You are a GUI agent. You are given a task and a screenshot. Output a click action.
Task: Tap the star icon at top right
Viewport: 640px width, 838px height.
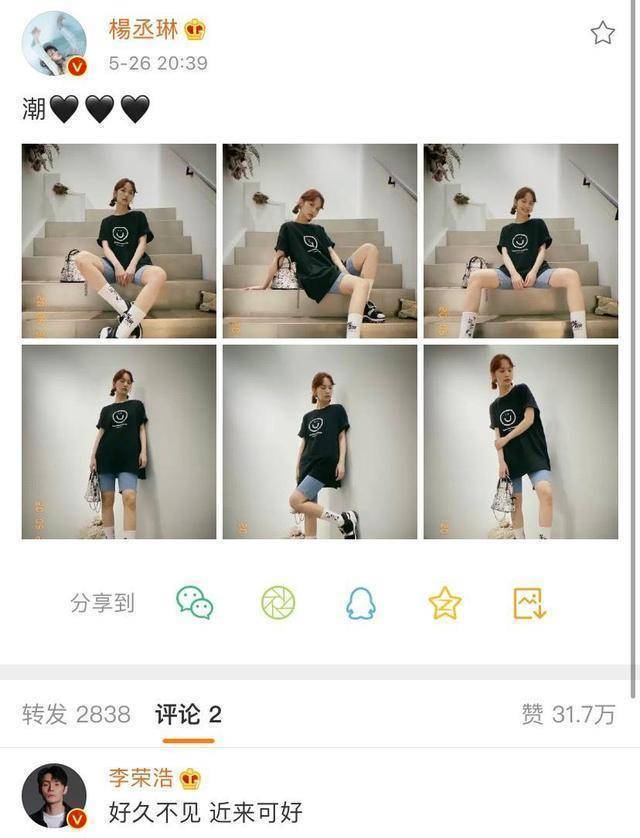(x=602, y=34)
